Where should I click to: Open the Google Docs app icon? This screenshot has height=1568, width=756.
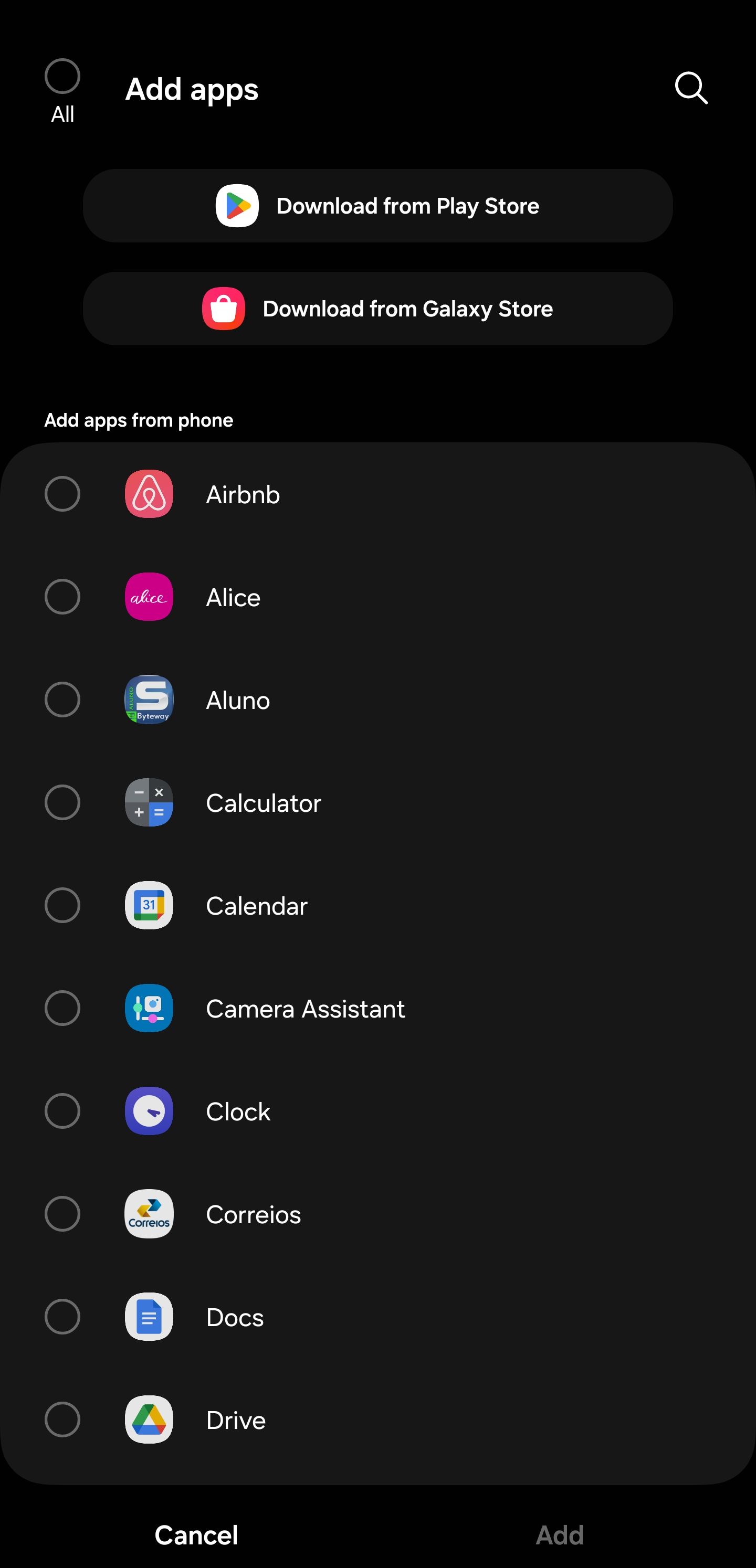coord(149,1317)
